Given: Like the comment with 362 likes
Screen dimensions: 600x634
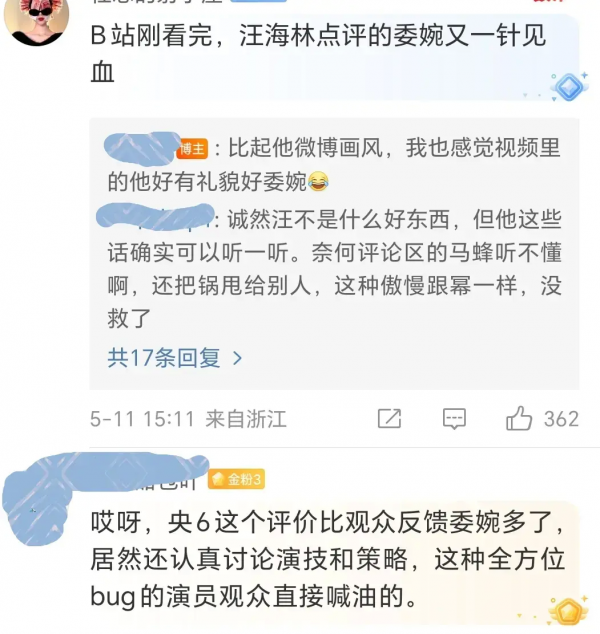Looking at the screenshot, I should click(x=519, y=419).
